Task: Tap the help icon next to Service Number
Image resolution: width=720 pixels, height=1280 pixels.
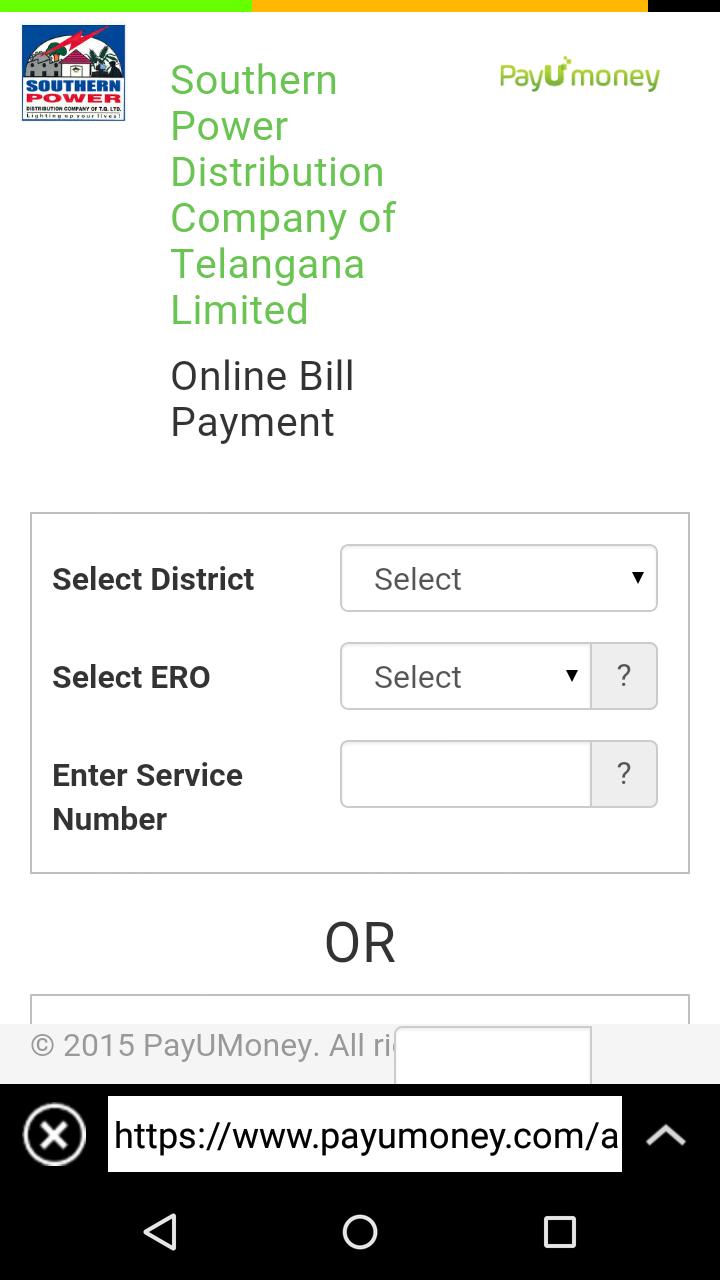Action: click(x=624, y=774)
